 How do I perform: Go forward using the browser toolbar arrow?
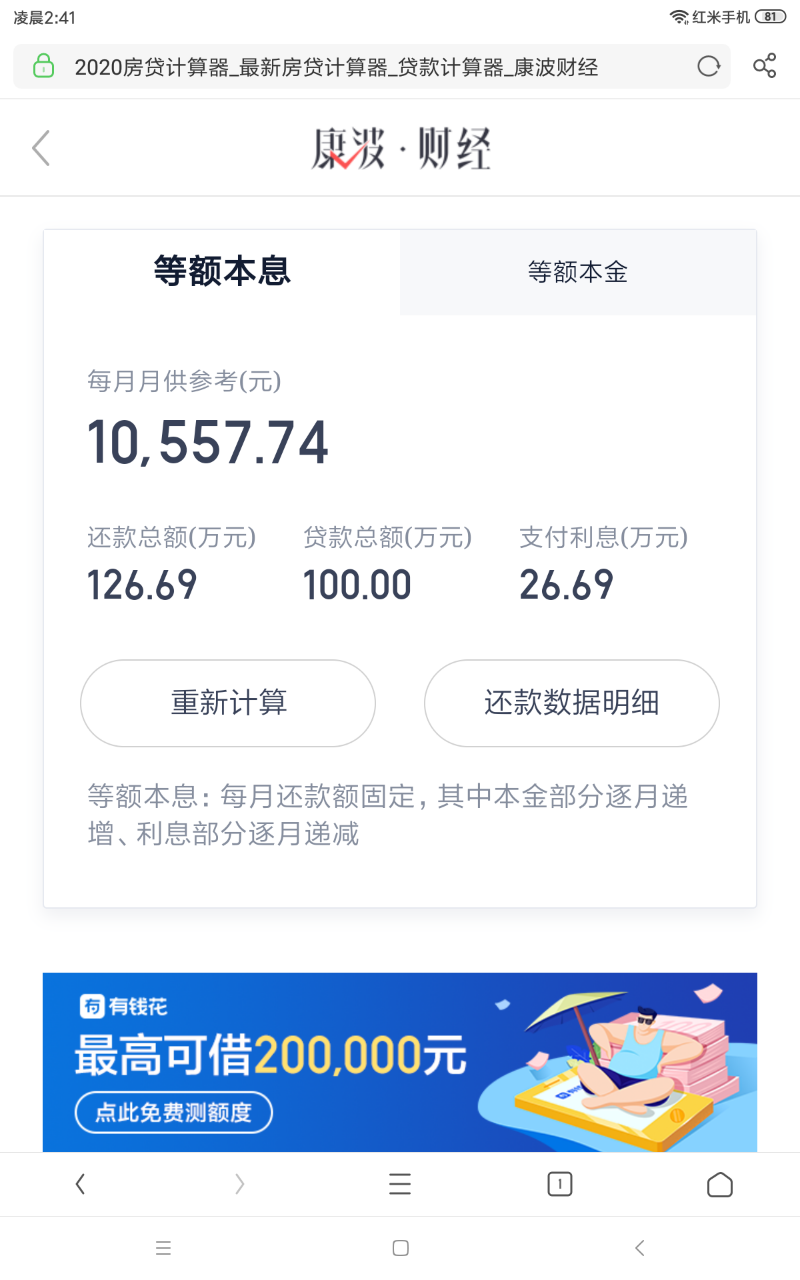[x=240, y=1185]
